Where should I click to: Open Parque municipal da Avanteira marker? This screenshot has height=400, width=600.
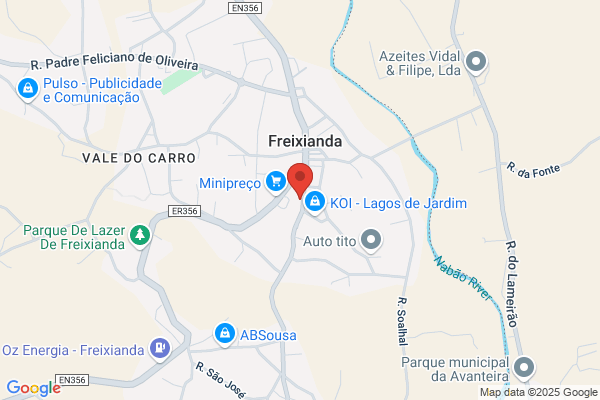[x=524, y=367]
